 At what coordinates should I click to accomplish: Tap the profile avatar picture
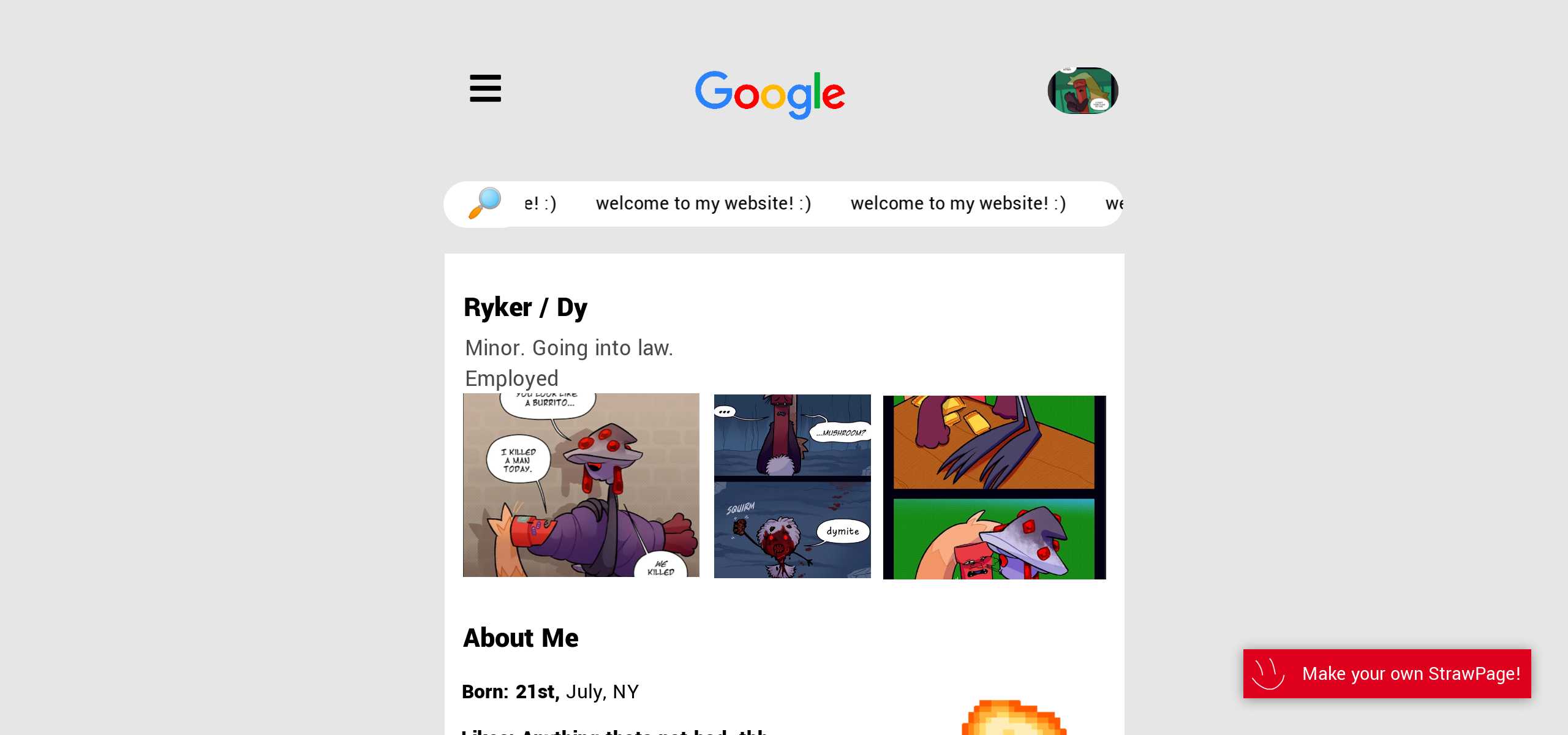(1083, 91)
